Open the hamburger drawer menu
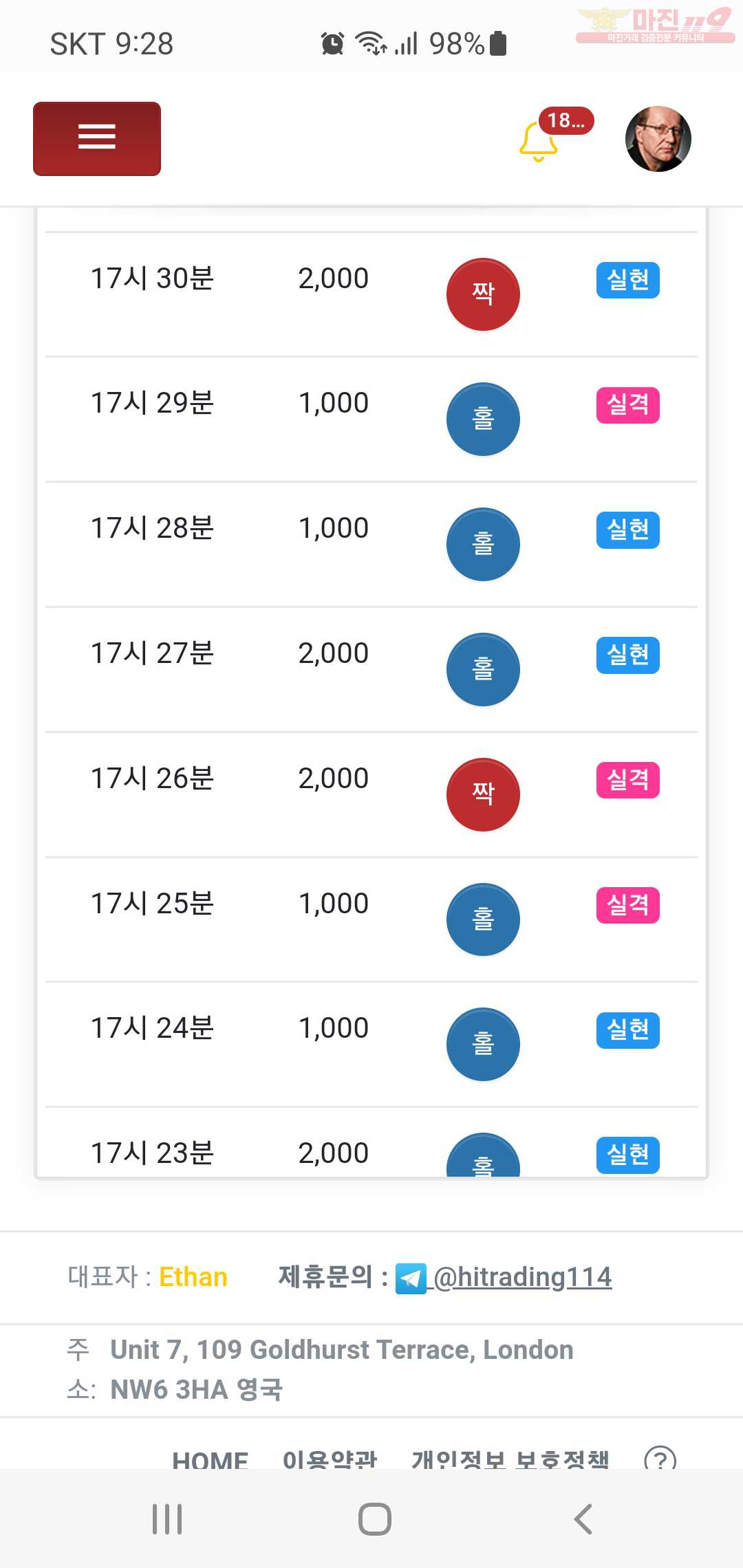Screen dimensions: 743x1568 click(x=97, y=139)
